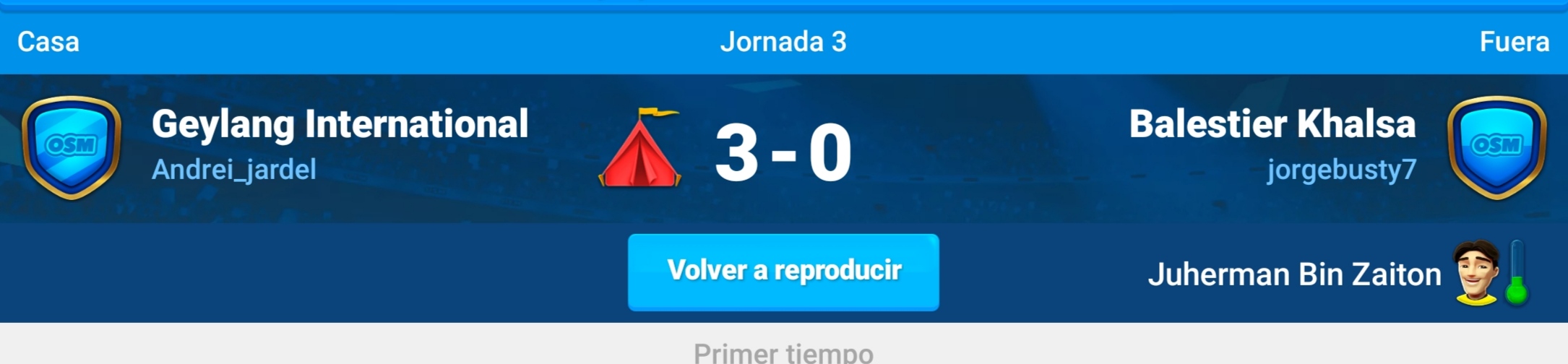View manager jorgebusty7's profile
Screen dimensions: 1568x364
(1341, 170)
